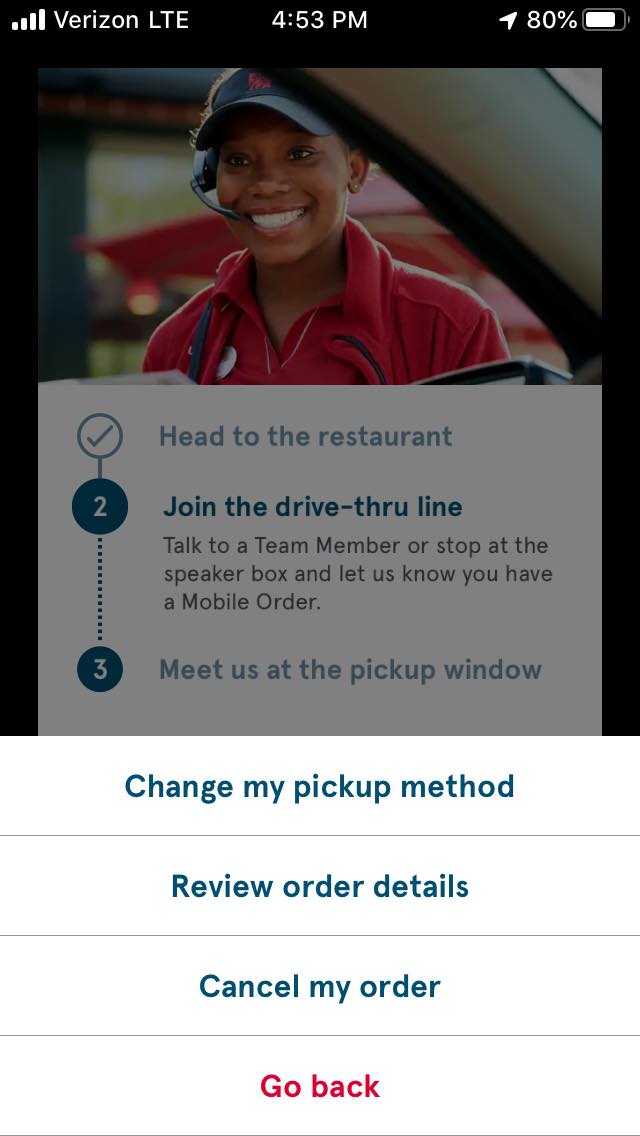The width and height of the screenshot is (640, 1136).
Task: Open Review order details
Action: 320,886
